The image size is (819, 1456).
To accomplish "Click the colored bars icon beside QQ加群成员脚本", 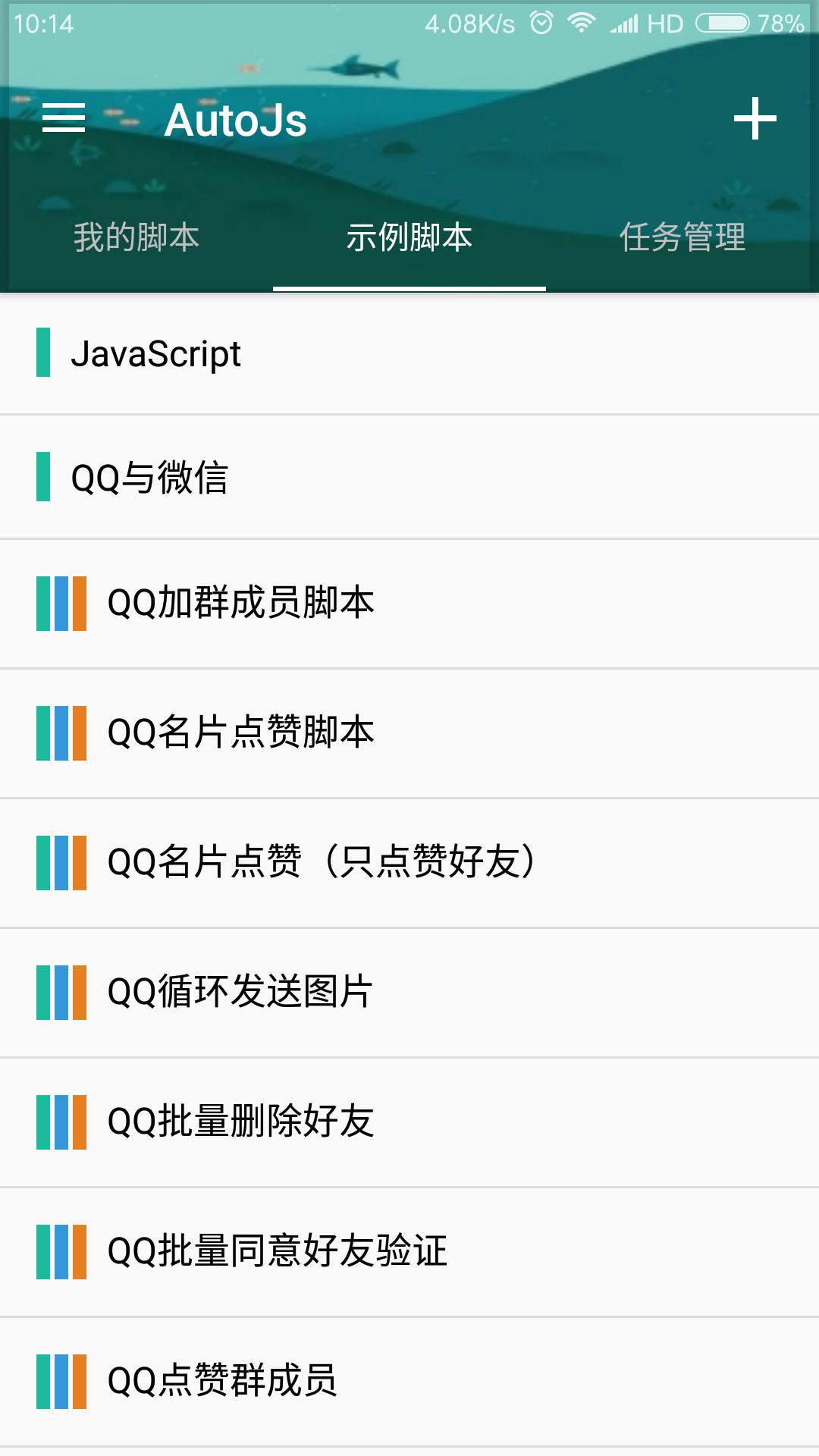I will [x=61, y=603].
